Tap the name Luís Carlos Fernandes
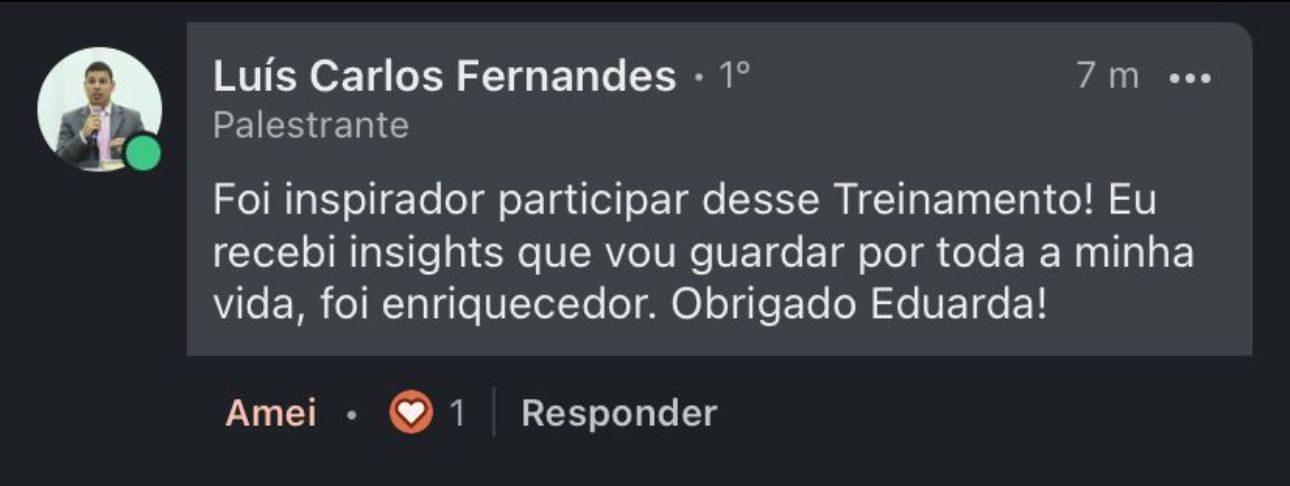 click(444, 76)
